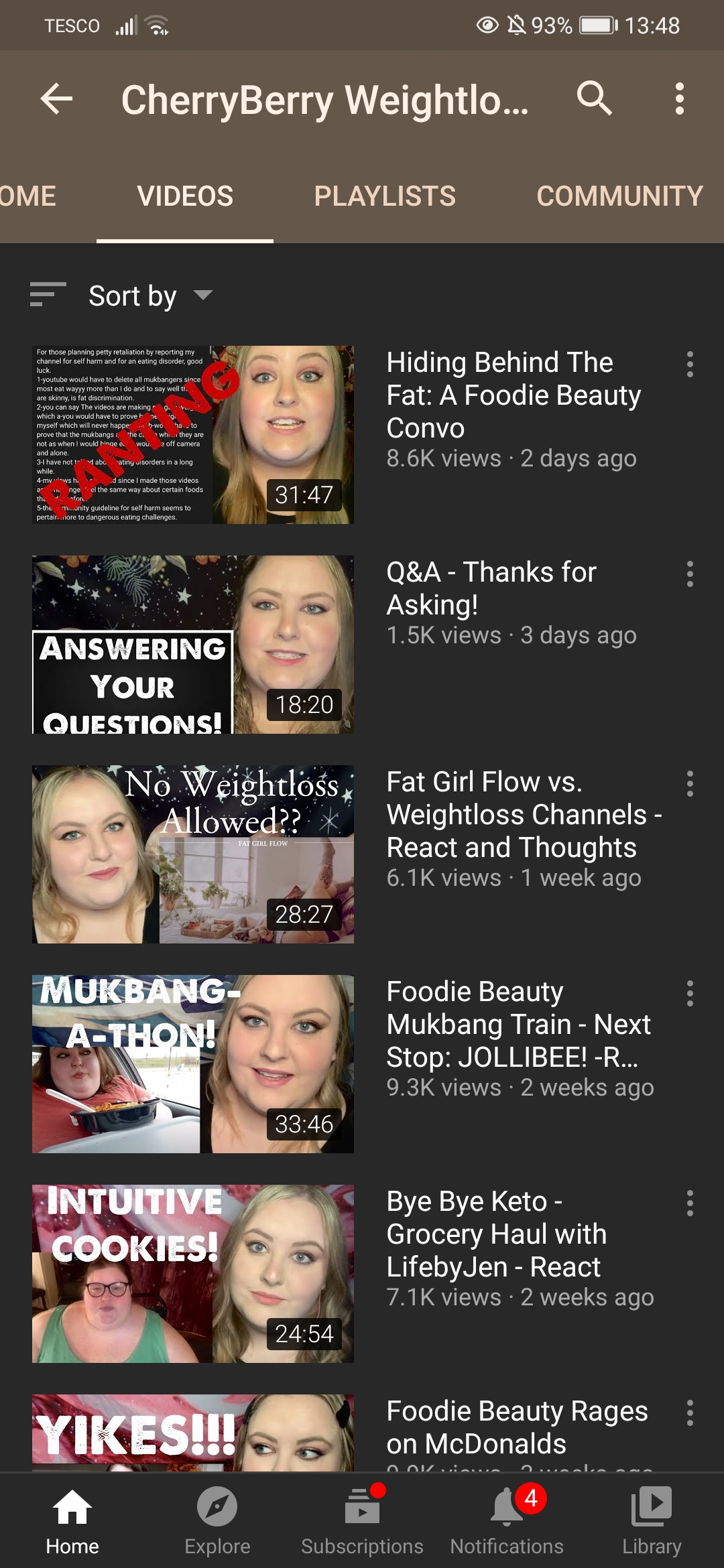Play the Foodie Beauty Mukbang Train video

pyautogui.click(x=193, y=1064)
